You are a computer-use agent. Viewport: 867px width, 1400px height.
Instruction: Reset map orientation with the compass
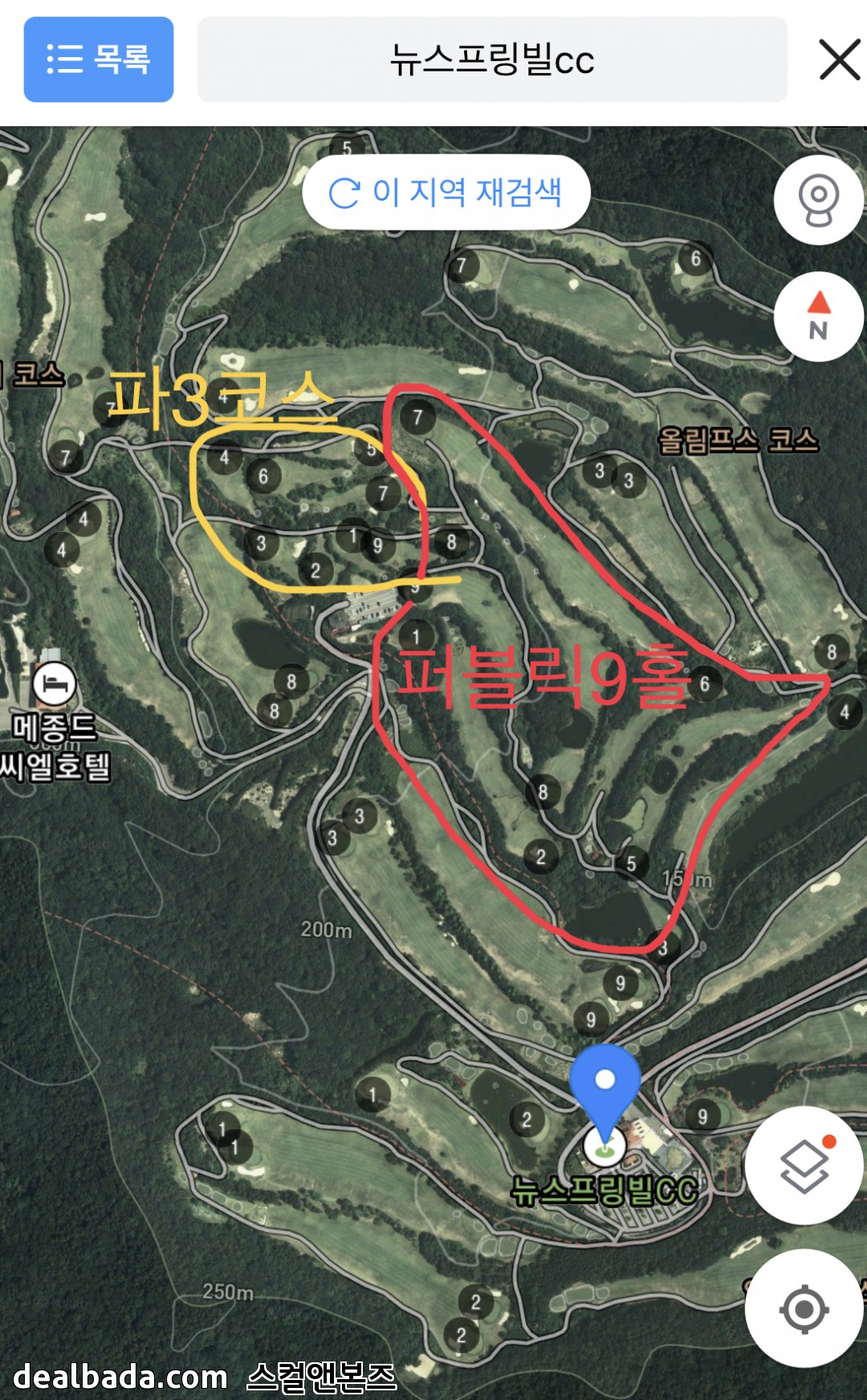coord(818,316)
